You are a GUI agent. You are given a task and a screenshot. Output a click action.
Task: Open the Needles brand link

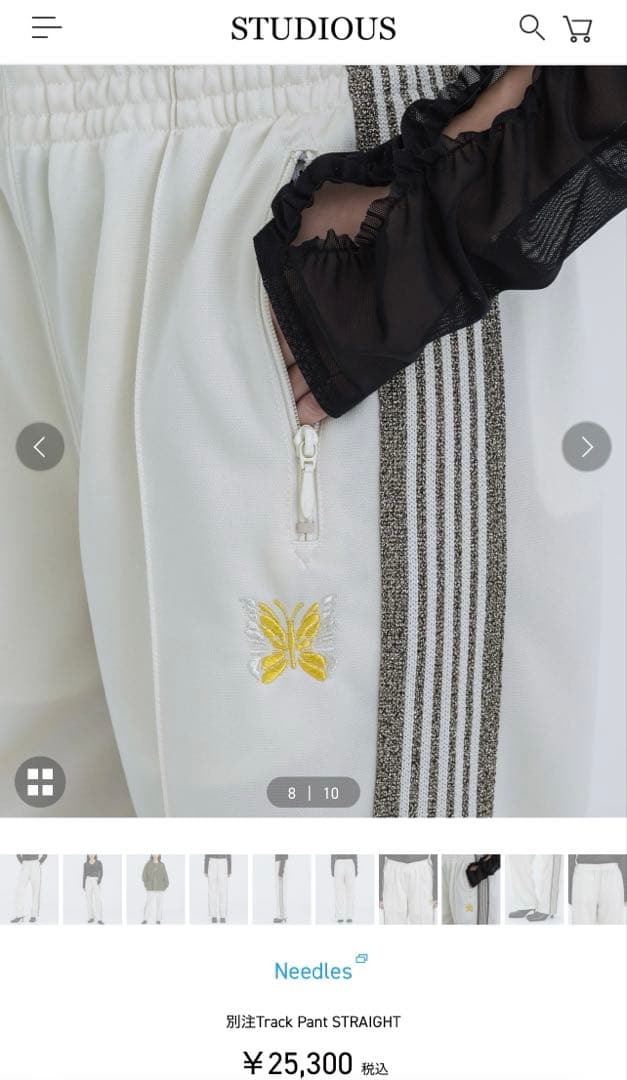313,970
